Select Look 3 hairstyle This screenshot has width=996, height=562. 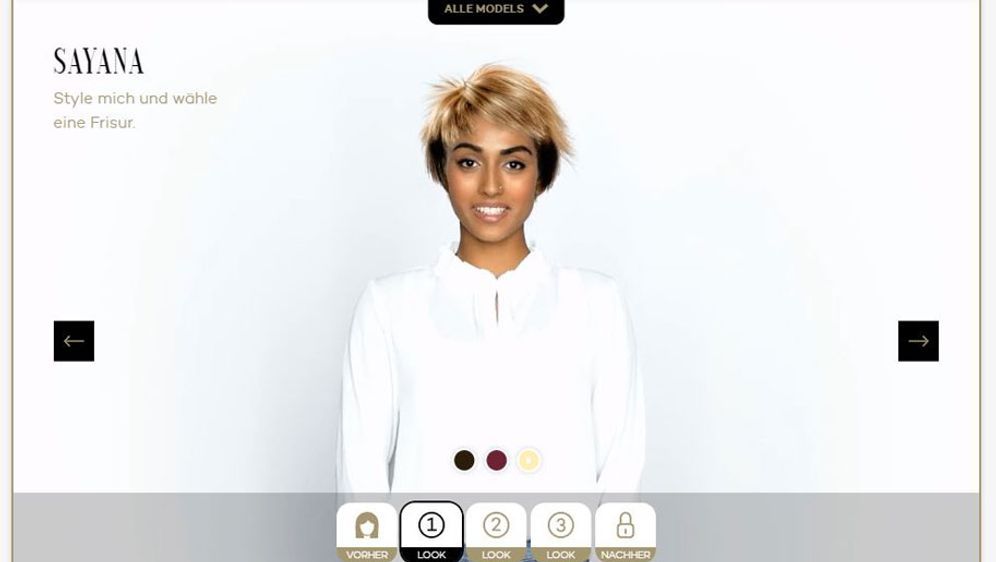coord(560,531)
